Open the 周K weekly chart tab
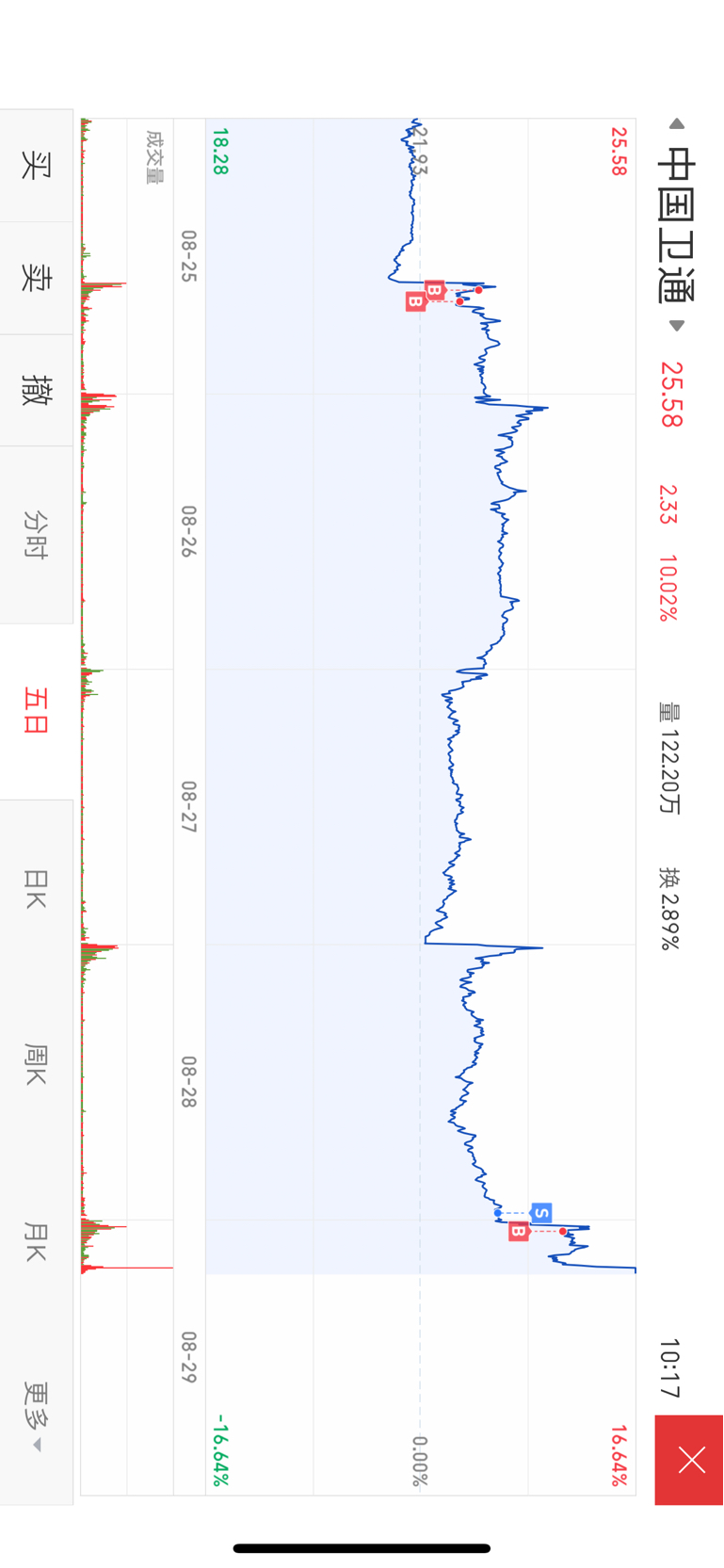This screenshot has width=724, height=1568. [x=37, y=1064]
